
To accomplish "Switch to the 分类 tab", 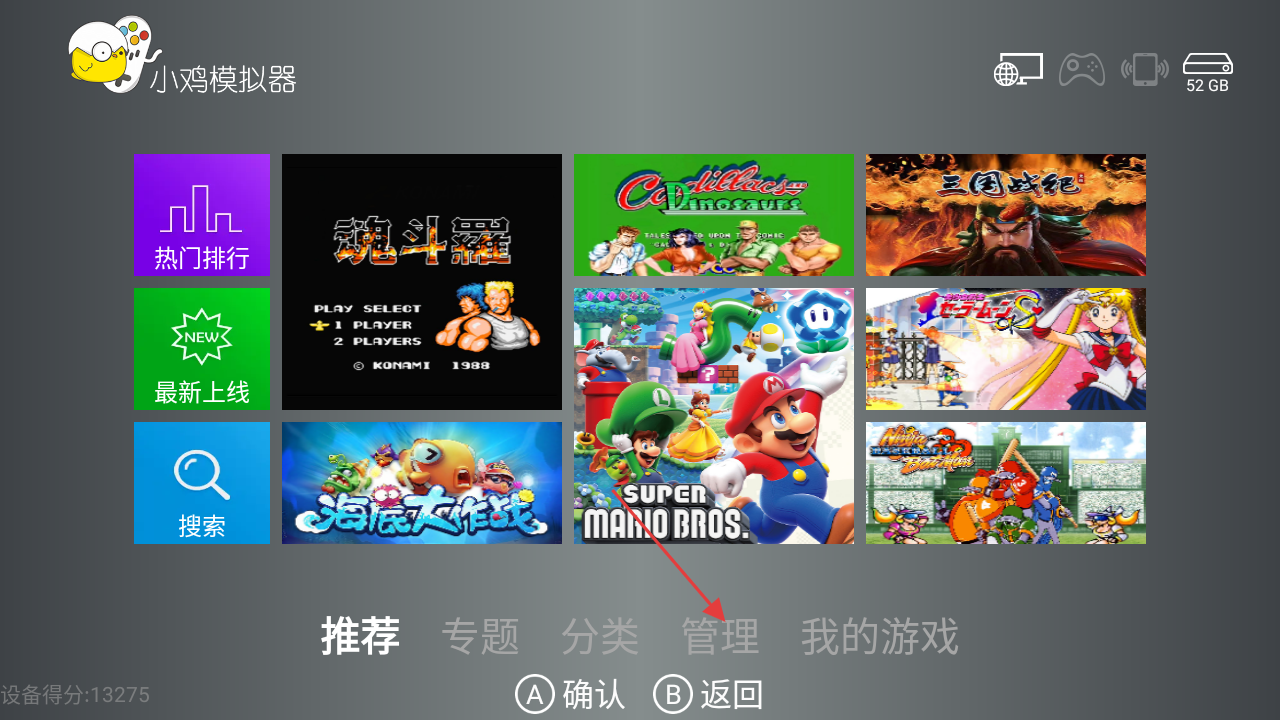I will point(600,636).
